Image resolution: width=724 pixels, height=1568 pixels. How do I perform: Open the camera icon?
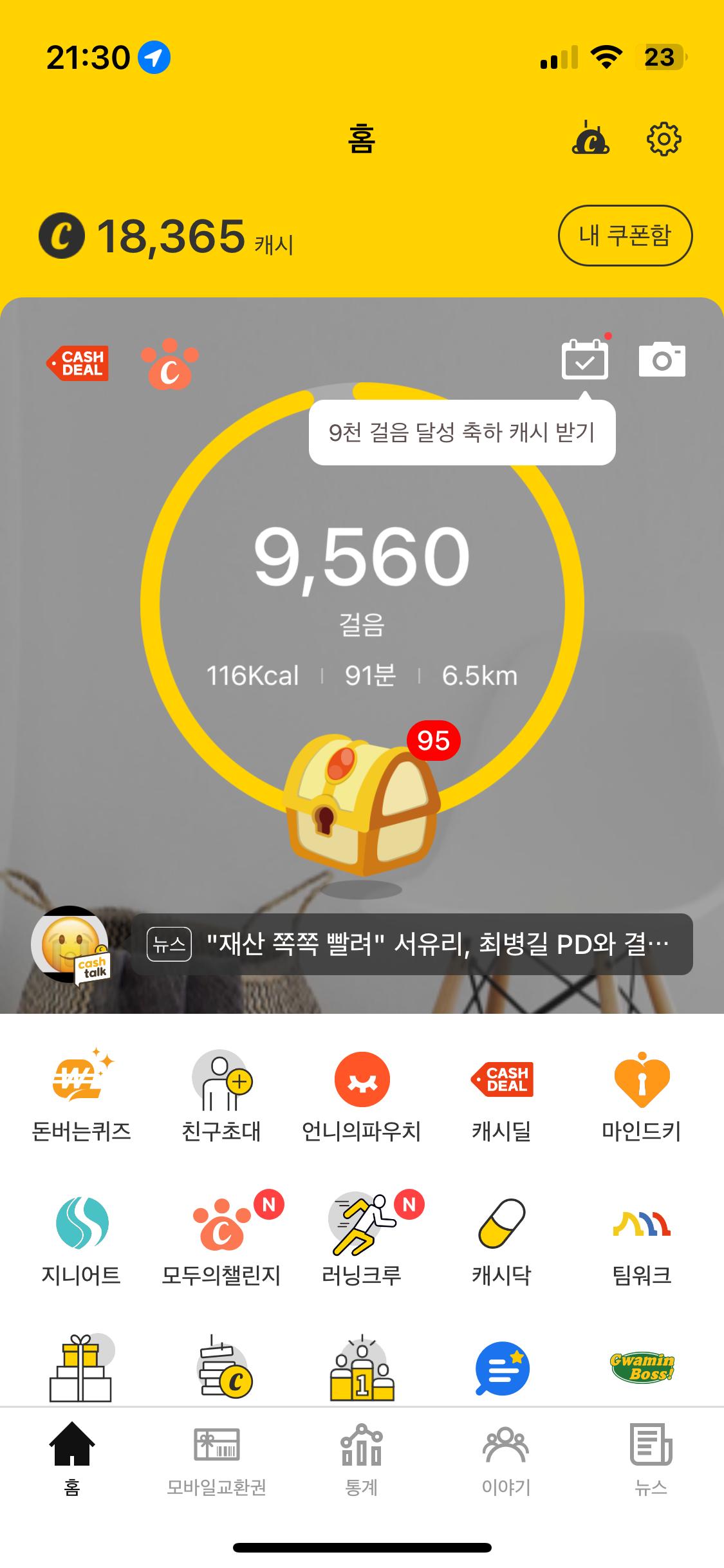pos(662,360)
